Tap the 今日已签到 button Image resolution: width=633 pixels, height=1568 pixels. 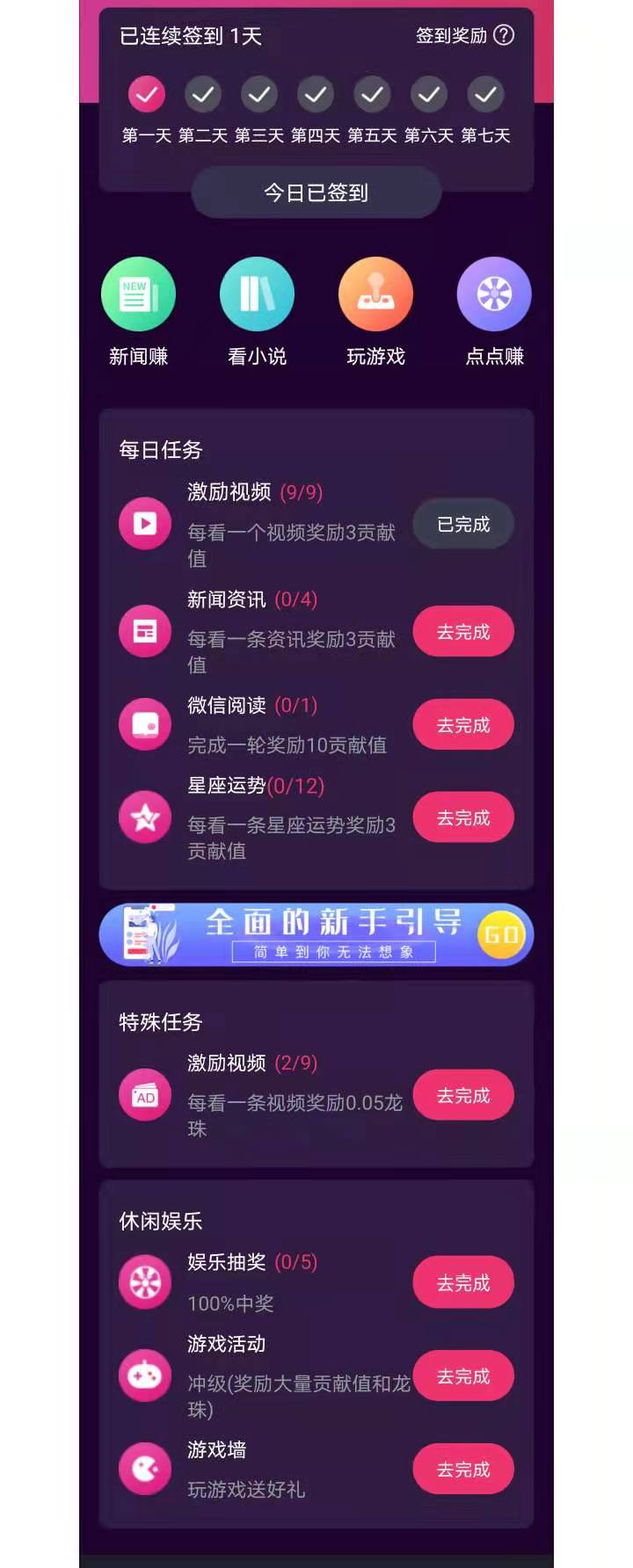click(316, 192)
